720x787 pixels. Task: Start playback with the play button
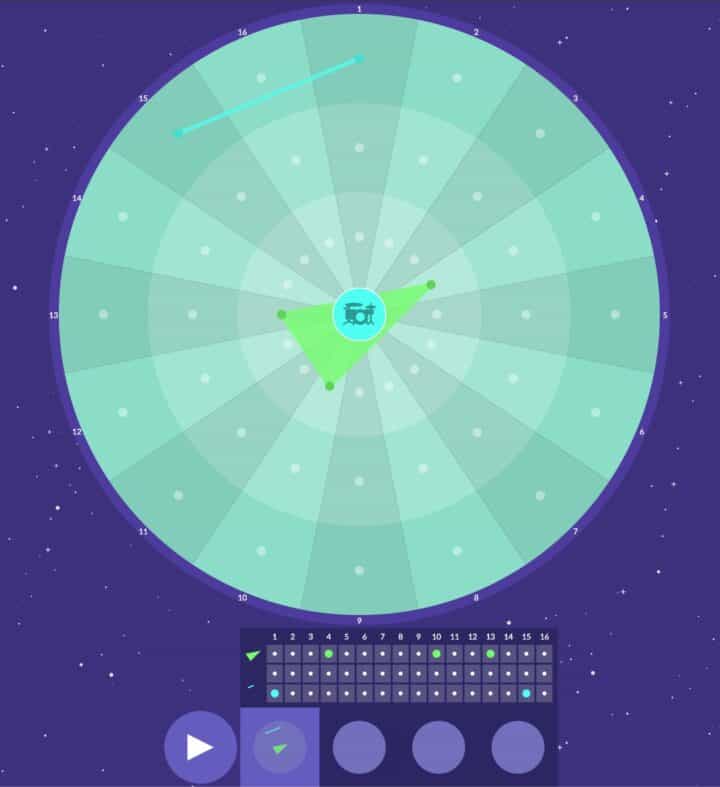coord(200,747)
